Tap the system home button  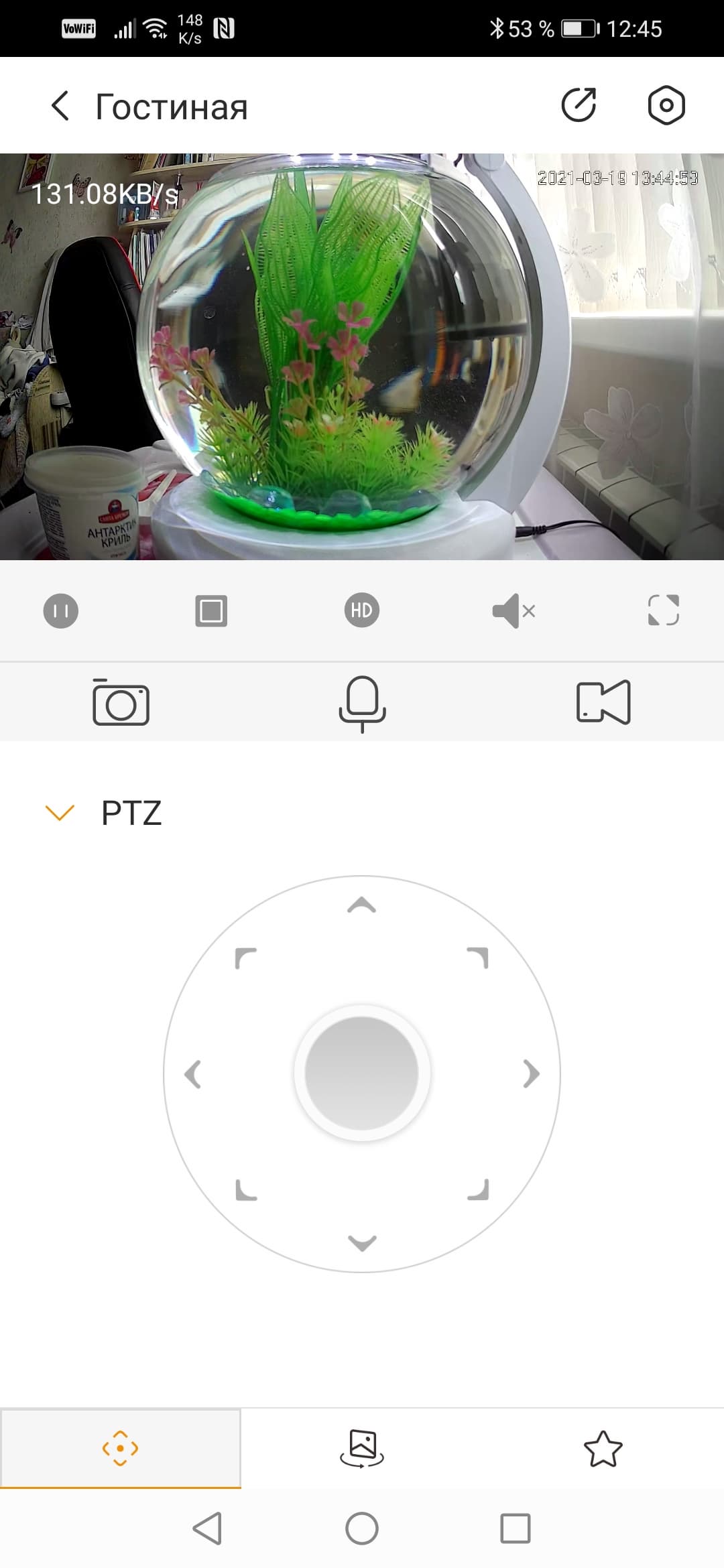(362, 1529)
